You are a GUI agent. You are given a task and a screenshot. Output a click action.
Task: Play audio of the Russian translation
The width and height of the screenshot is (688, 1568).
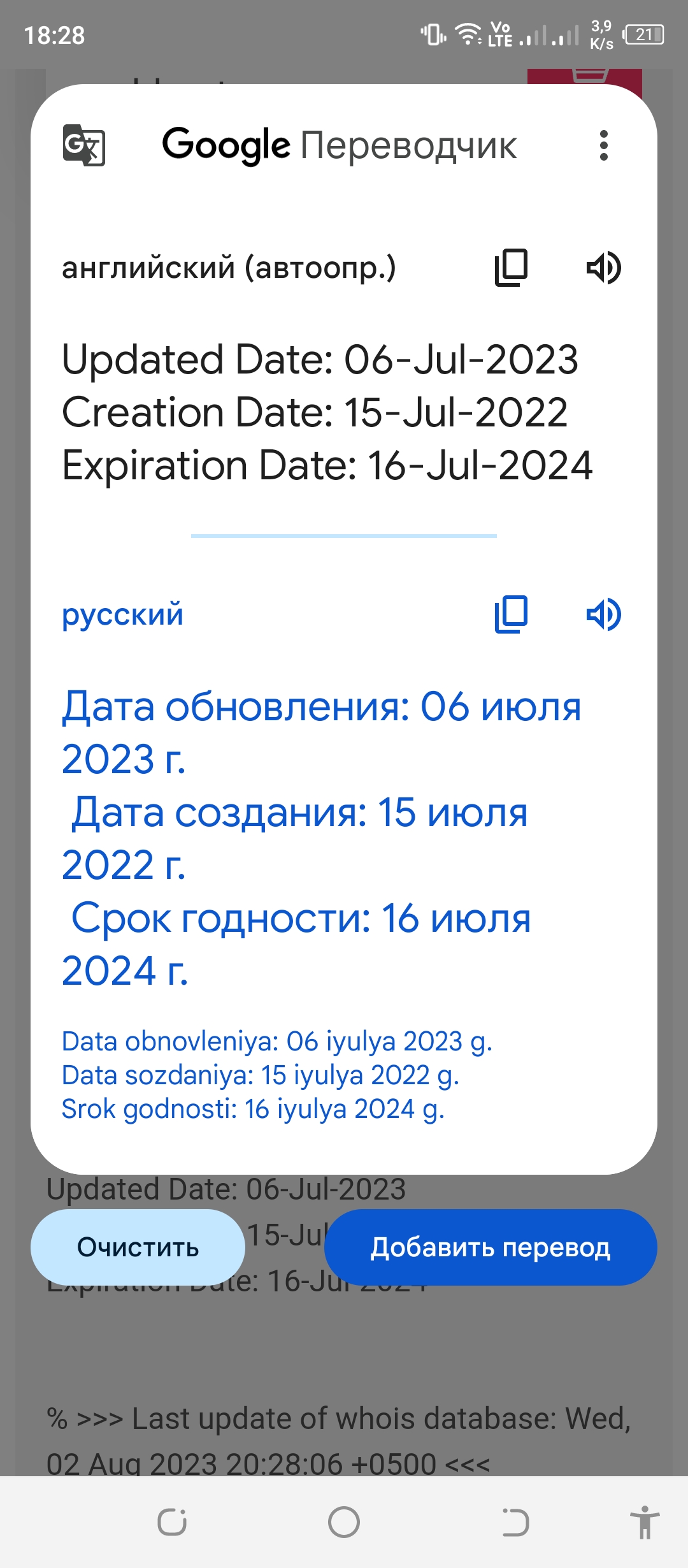(603, 614)
